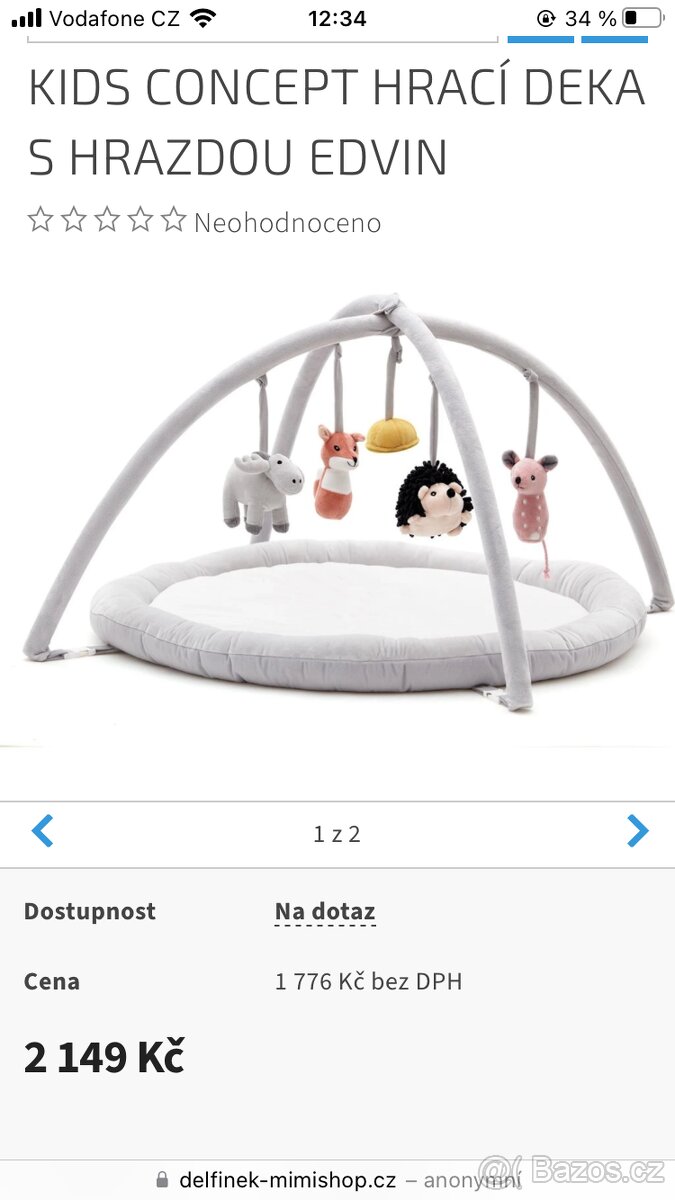Go to the next product photo

[637, 831]
